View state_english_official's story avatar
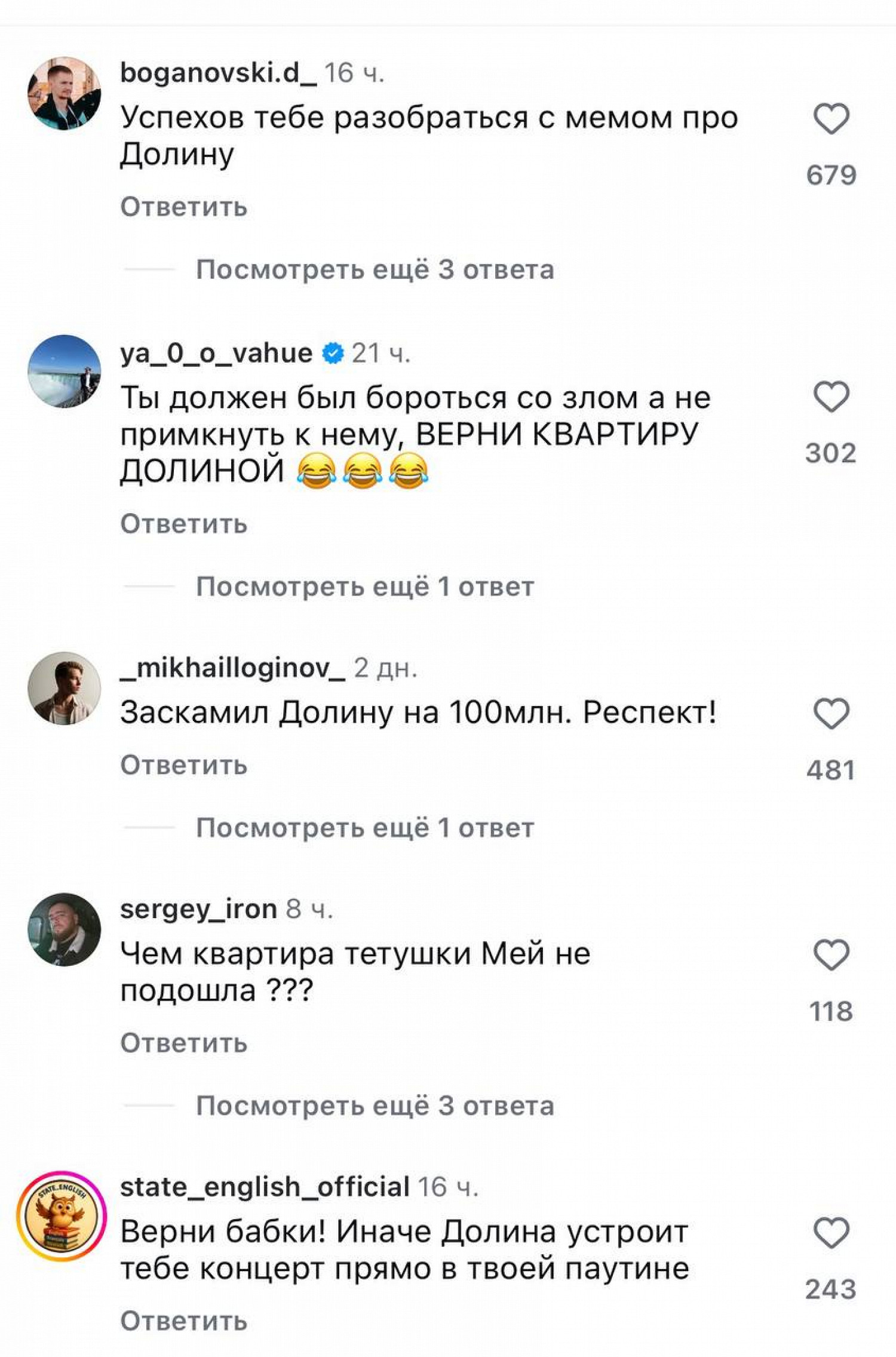 click(62, 1216)
